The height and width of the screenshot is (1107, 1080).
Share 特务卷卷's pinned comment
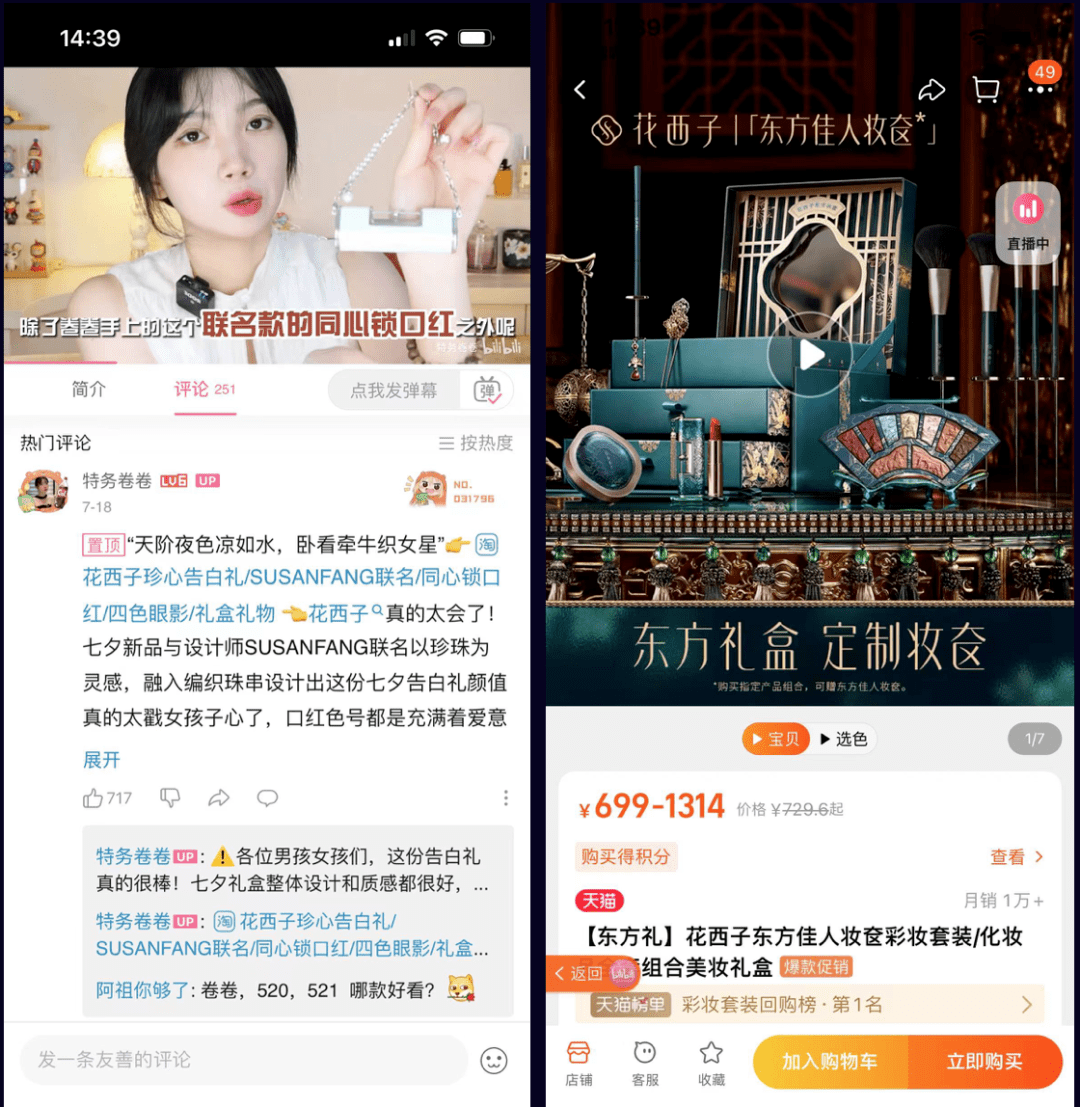219,798
